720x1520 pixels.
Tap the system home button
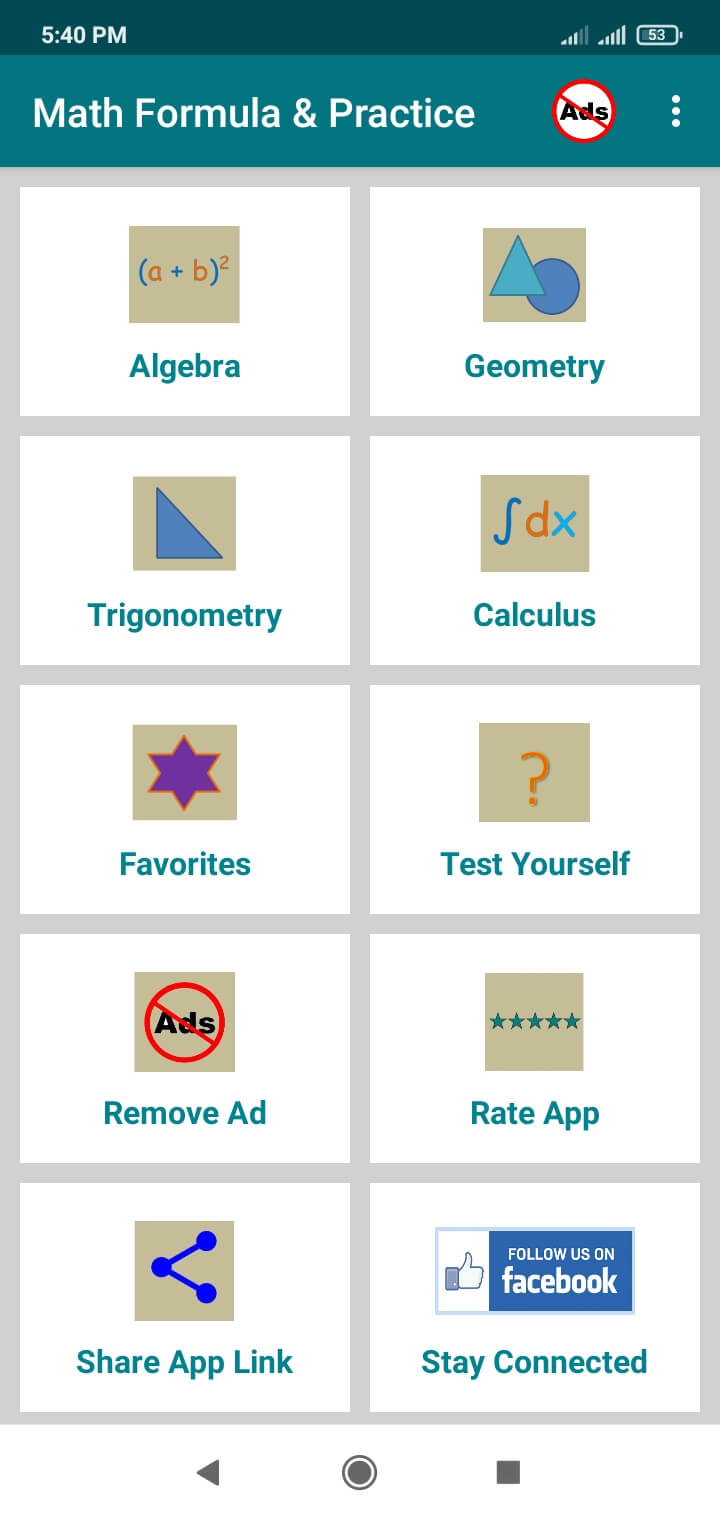click(x=359, y=1472)
